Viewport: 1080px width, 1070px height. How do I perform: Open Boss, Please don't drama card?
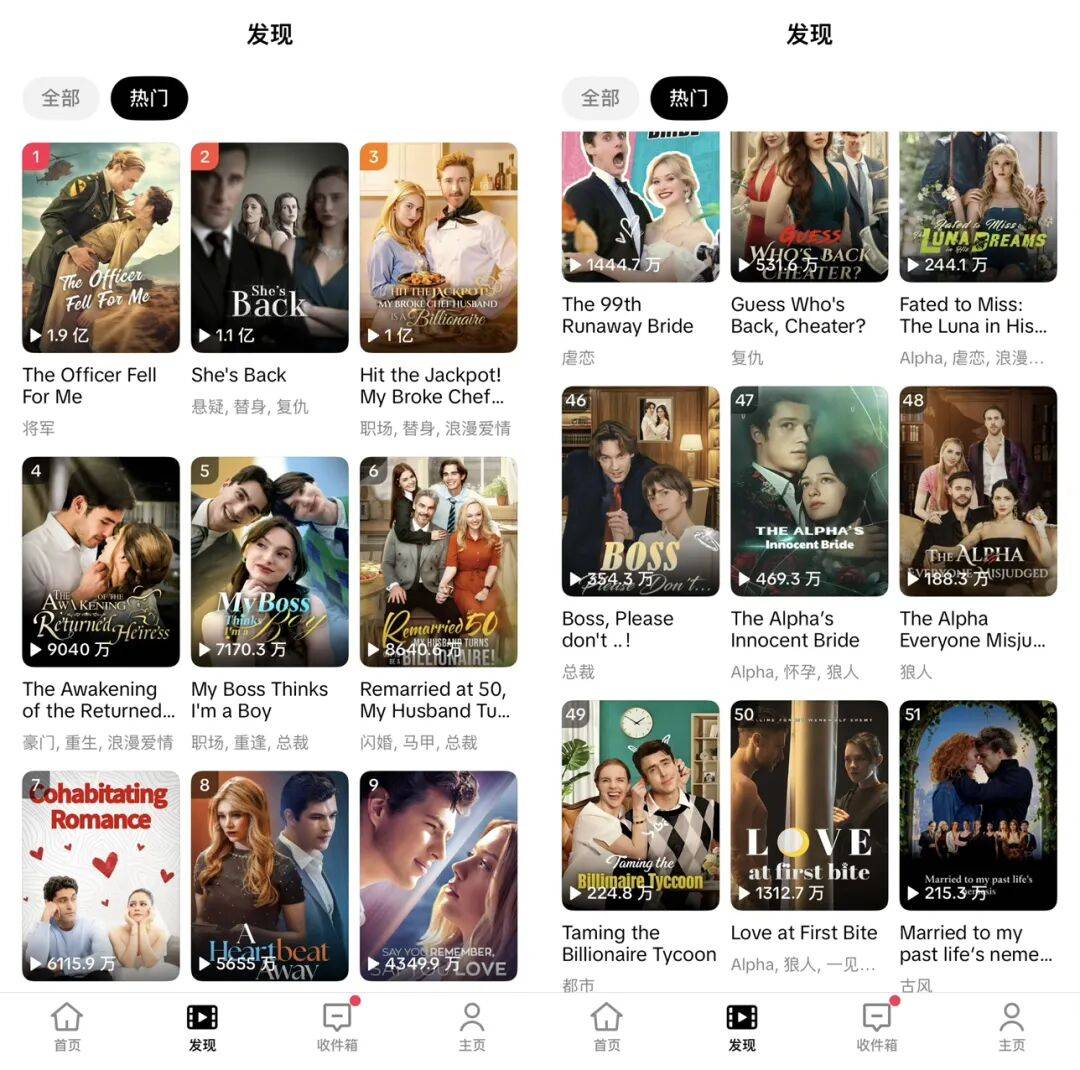[x=640, y=491]
